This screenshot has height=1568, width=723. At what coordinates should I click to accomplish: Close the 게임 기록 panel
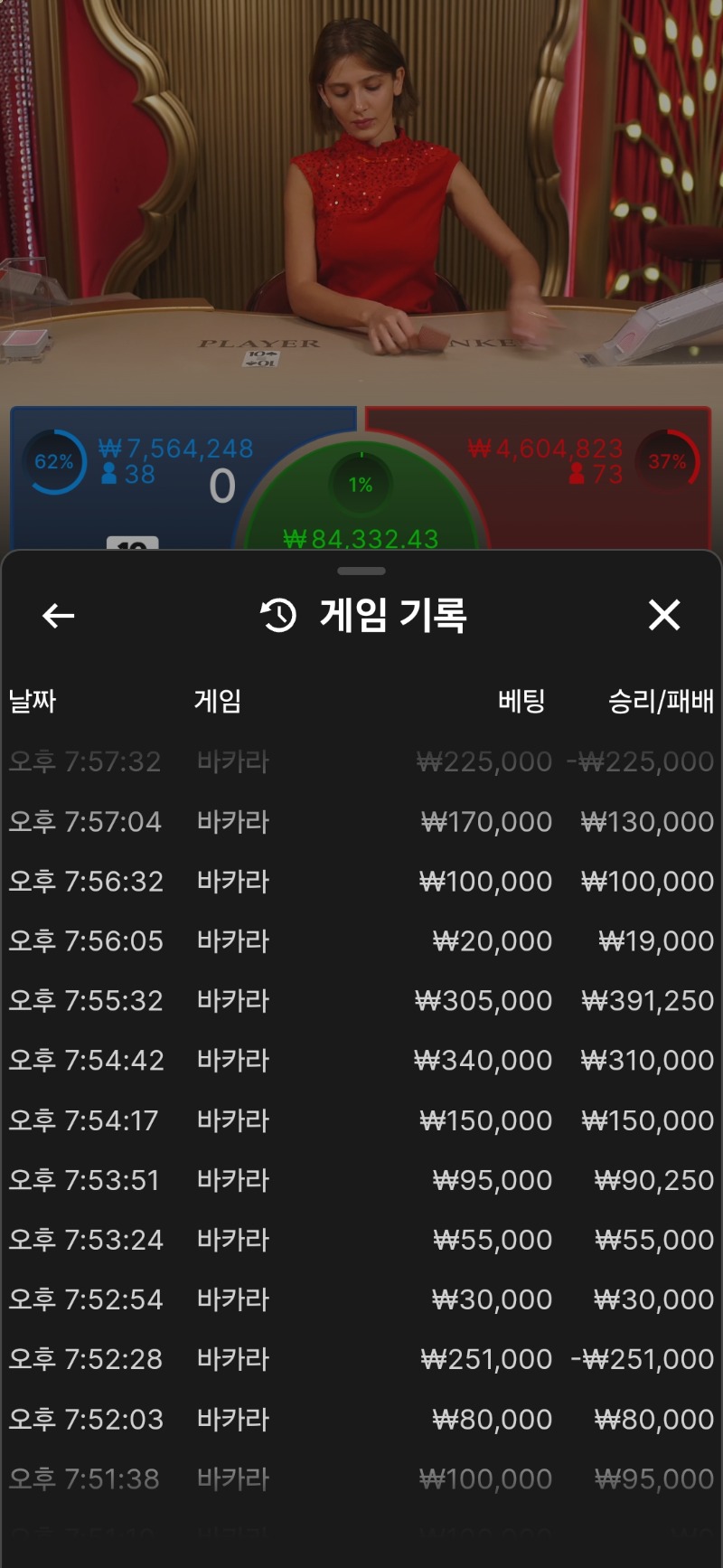tap(664, 616)
